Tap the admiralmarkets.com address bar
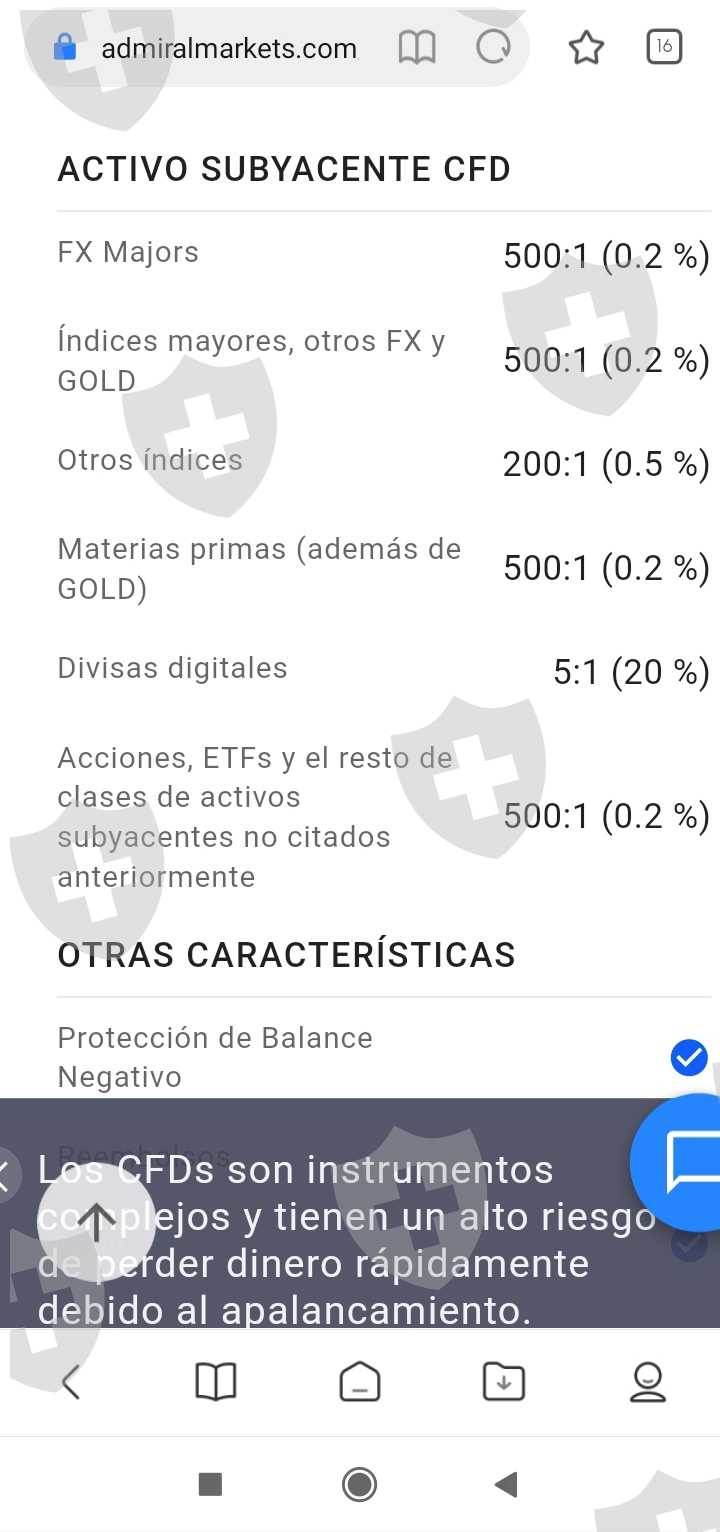This screenshot has height=1532, width=720. 228,48
